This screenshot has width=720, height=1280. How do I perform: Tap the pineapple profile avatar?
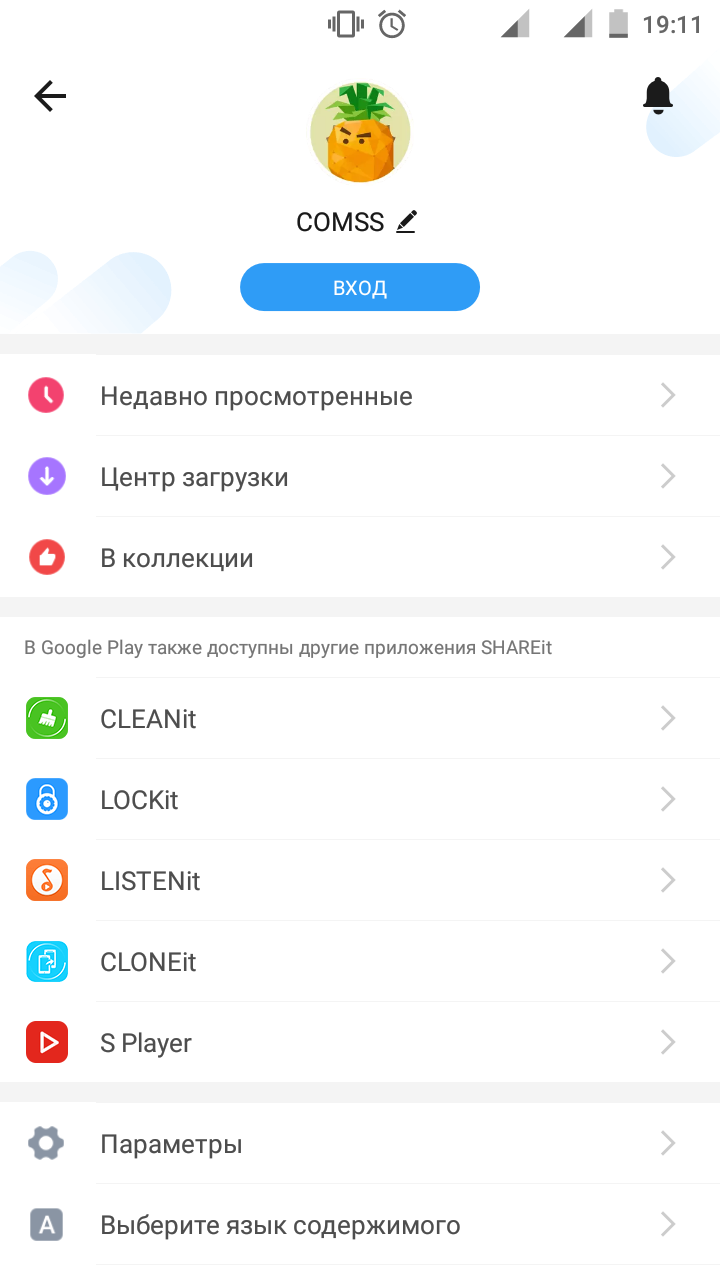[x=360, y=132]
